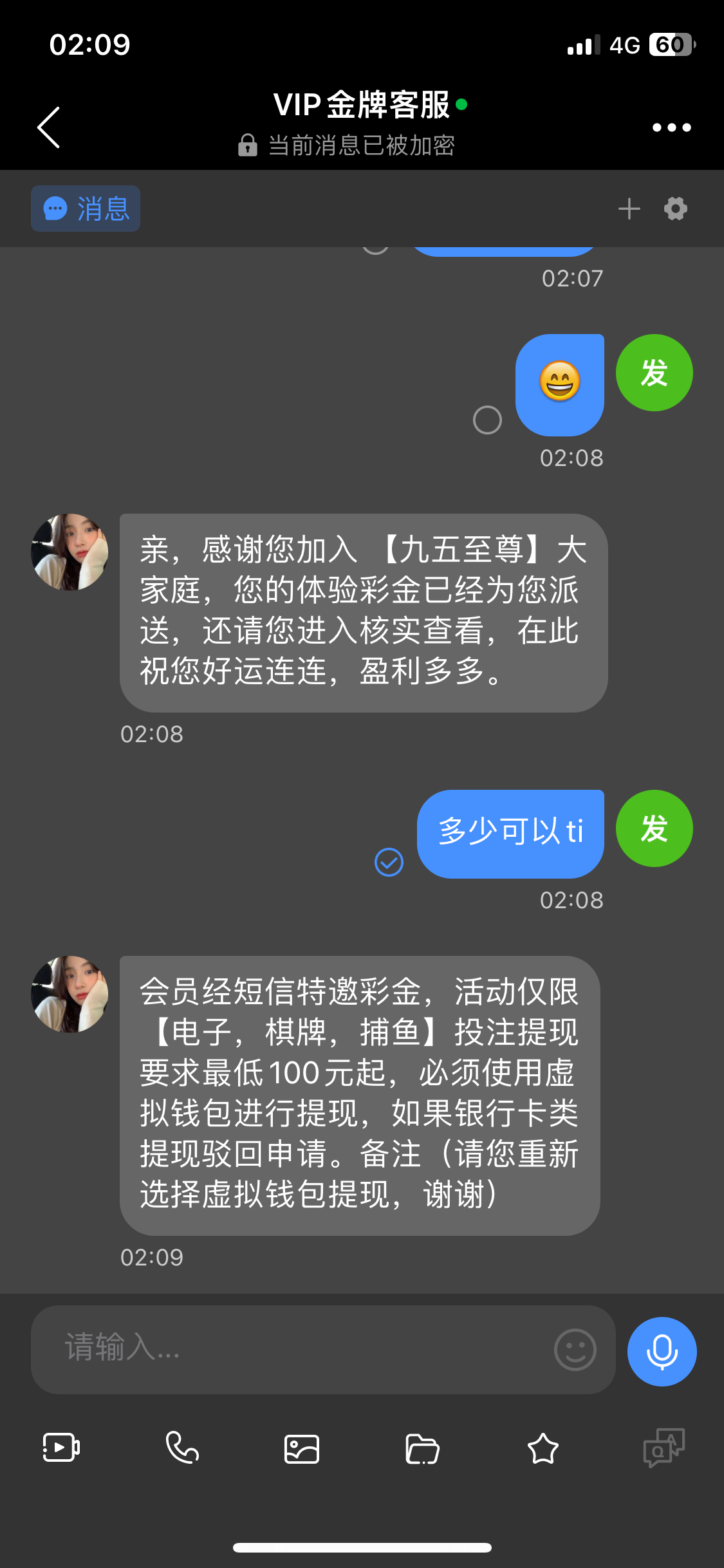Open the star favorites icon
The image size is (724, 1568).
(x=543, y=1449)
